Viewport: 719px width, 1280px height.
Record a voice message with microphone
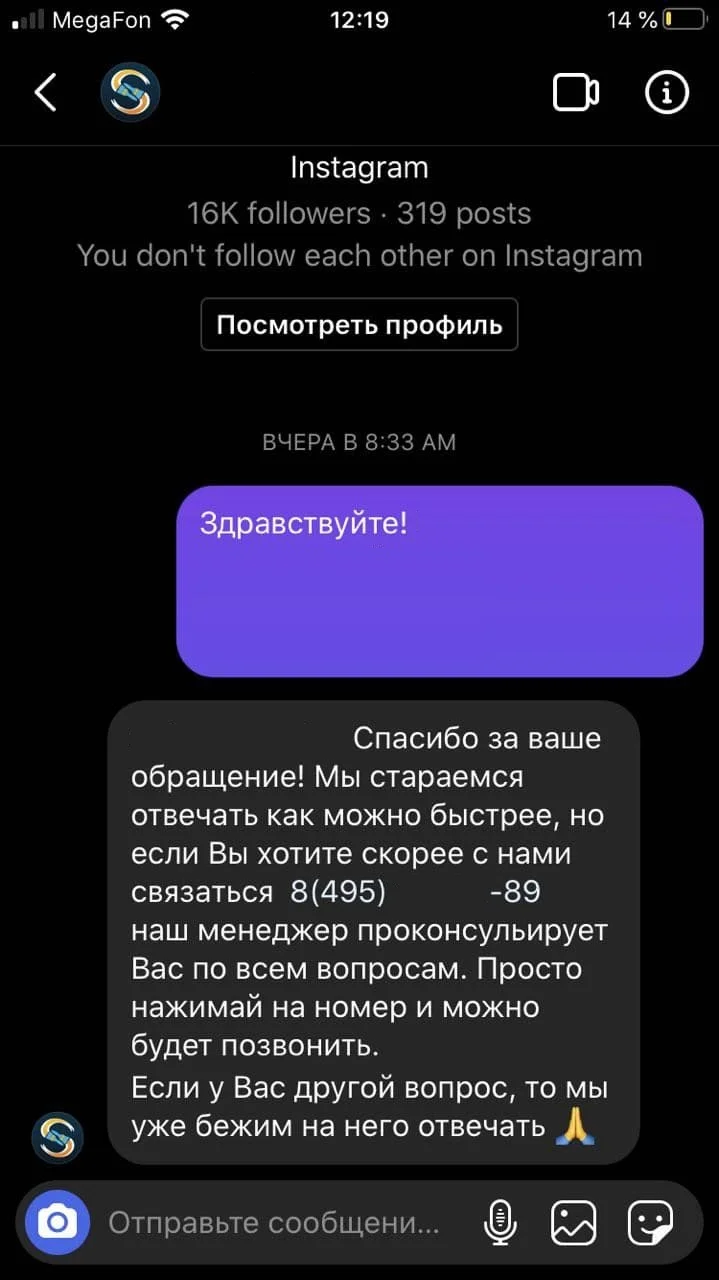point(499,1222)
